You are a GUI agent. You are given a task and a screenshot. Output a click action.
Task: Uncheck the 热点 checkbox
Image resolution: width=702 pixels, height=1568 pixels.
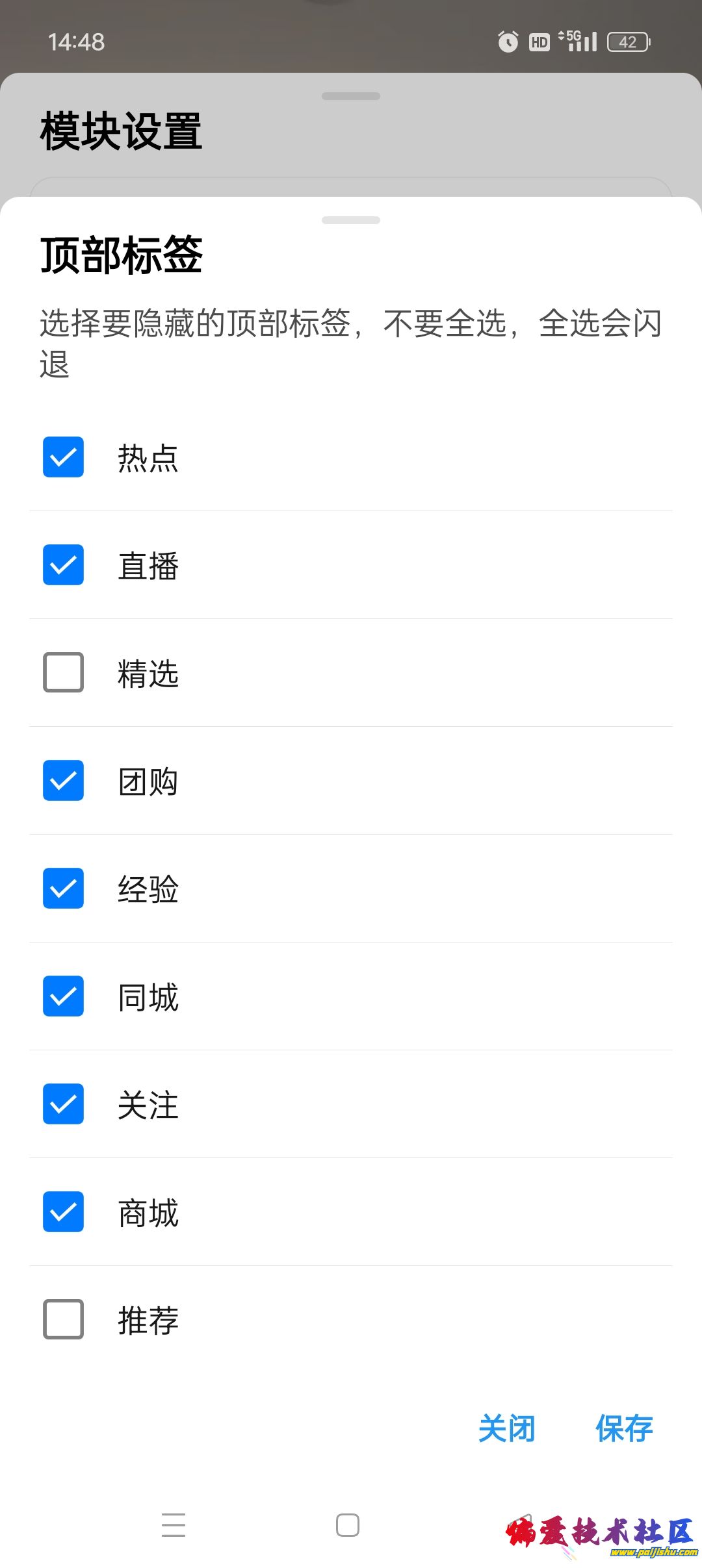pyautogui.click(x=63, y=457)
